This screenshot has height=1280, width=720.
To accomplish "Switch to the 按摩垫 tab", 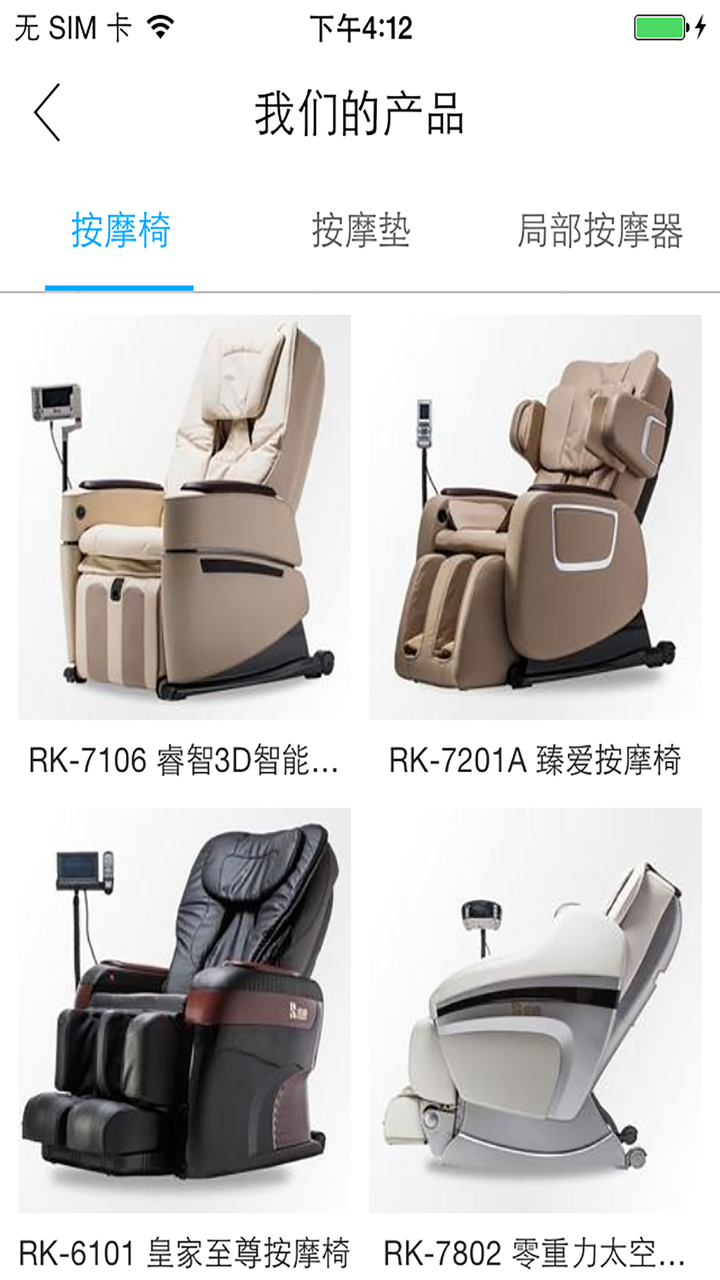I will click(360, 231).
